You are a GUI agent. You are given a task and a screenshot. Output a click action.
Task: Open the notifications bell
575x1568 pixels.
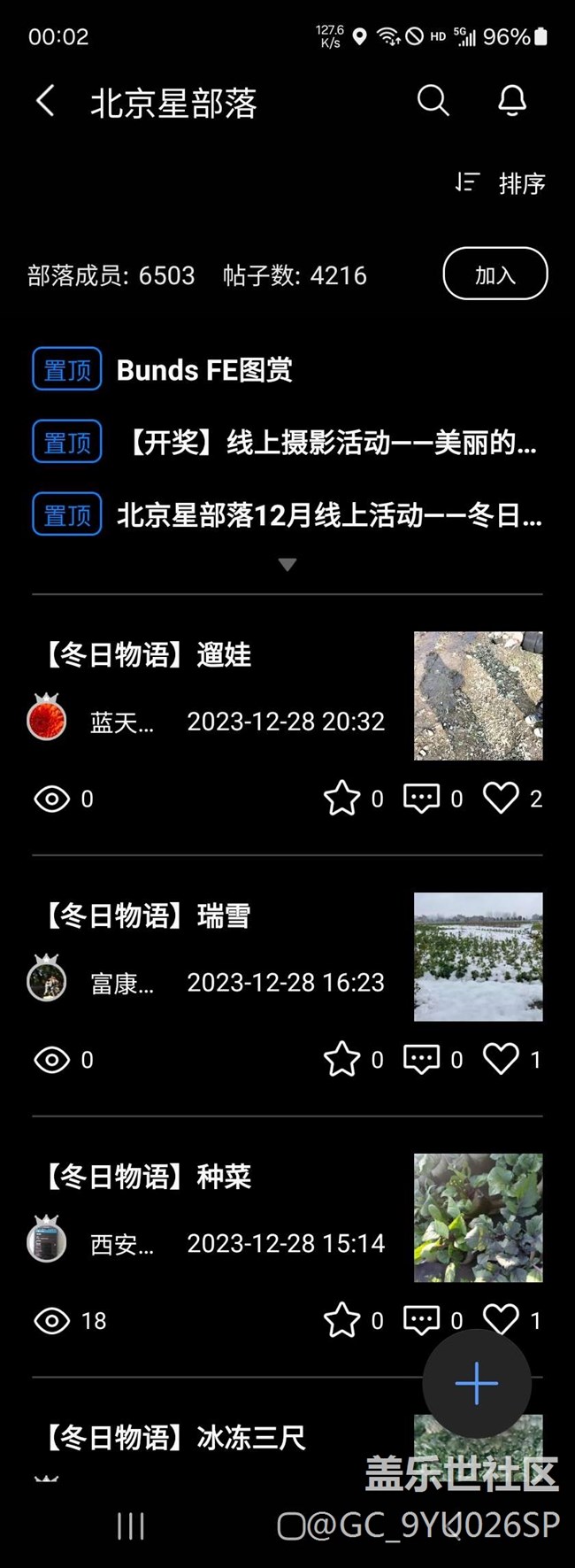pos(512,101)
